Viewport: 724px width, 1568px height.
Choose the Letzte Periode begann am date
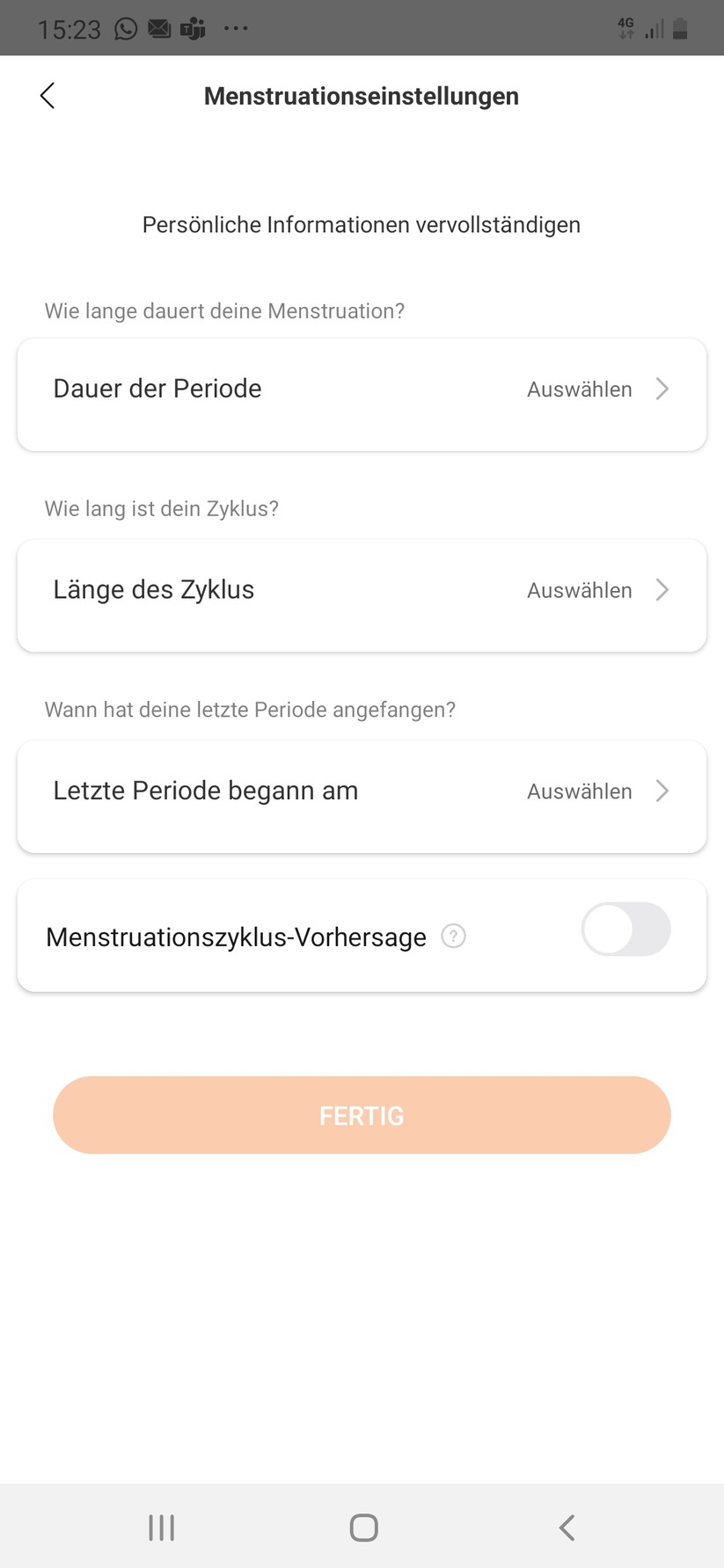[x=362, y=791]
